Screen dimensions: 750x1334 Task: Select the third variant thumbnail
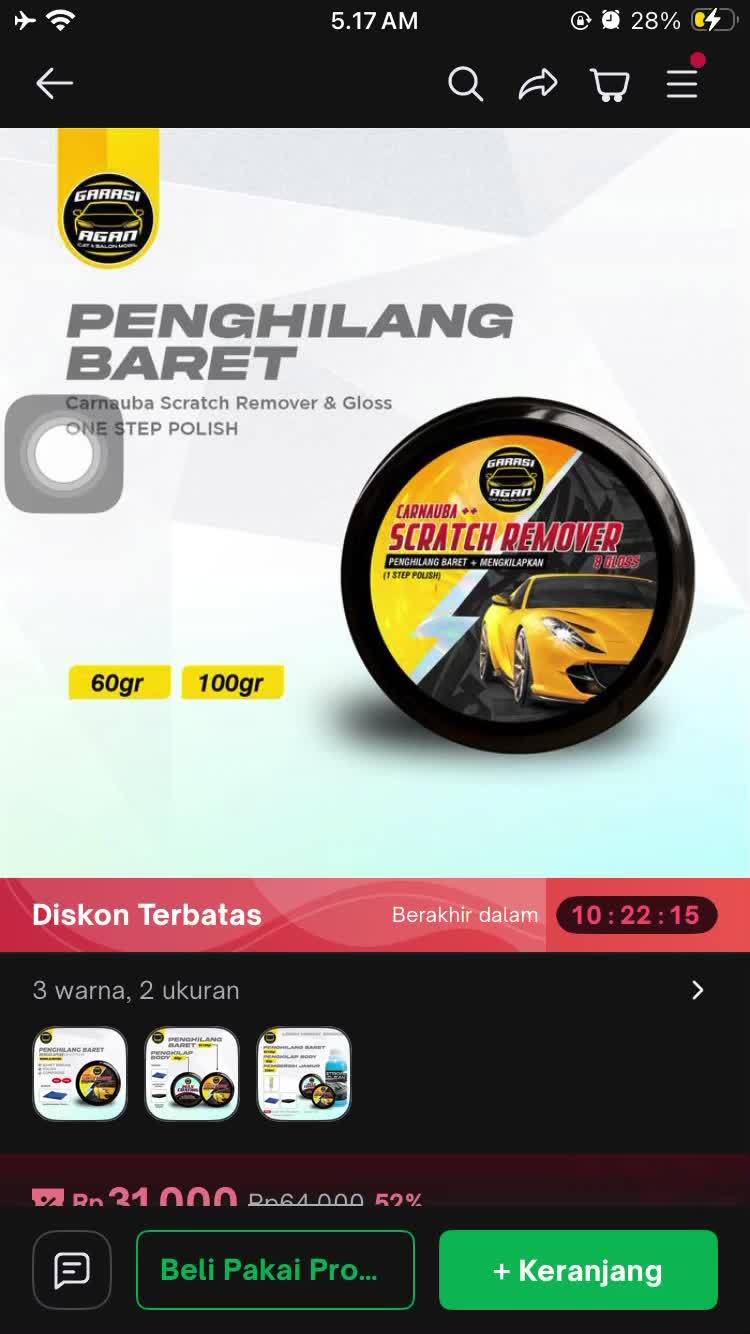pyautogui.click(x=304, y=1073)
